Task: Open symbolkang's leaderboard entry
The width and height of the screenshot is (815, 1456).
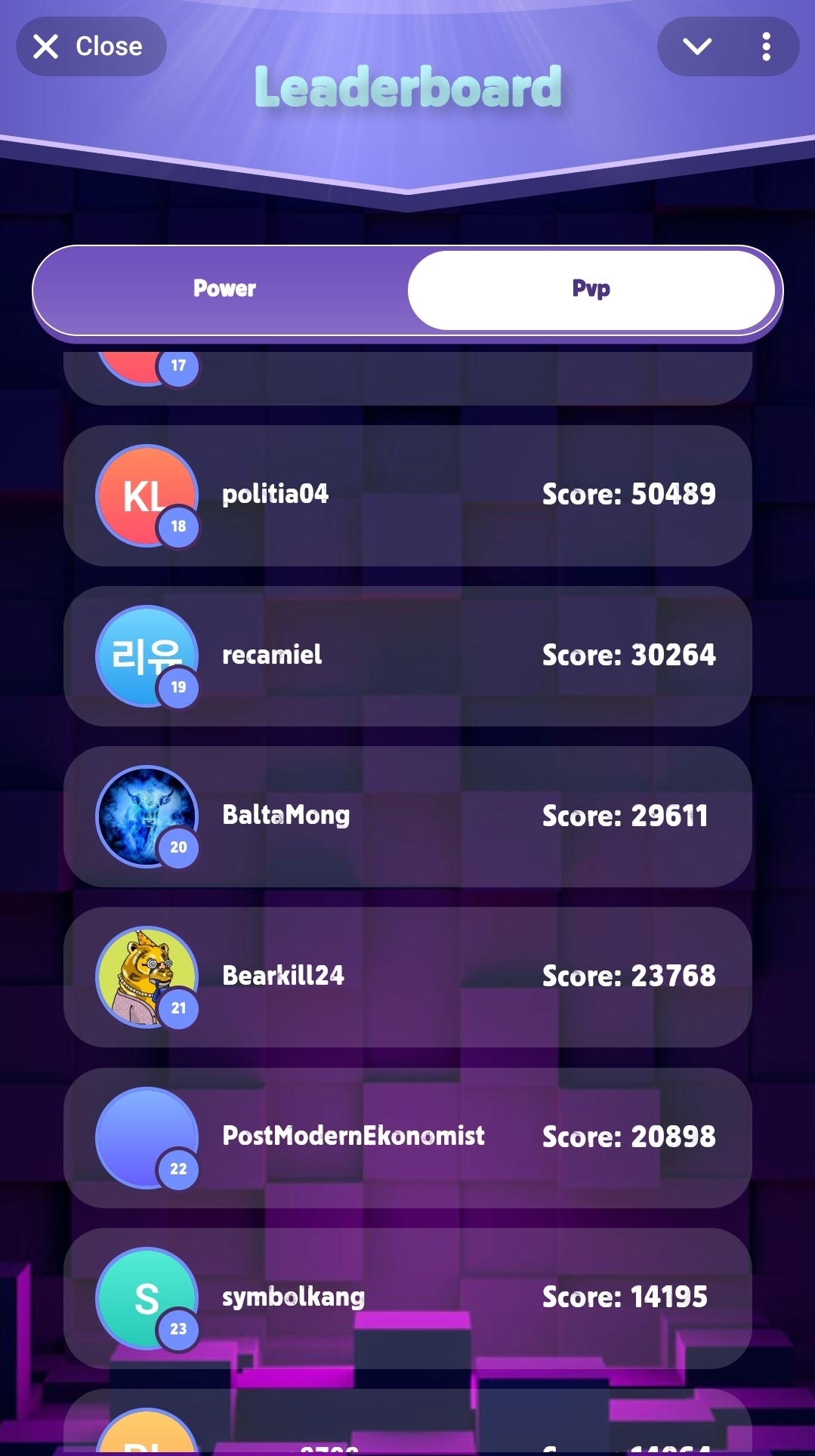Action: (408, 1297)
